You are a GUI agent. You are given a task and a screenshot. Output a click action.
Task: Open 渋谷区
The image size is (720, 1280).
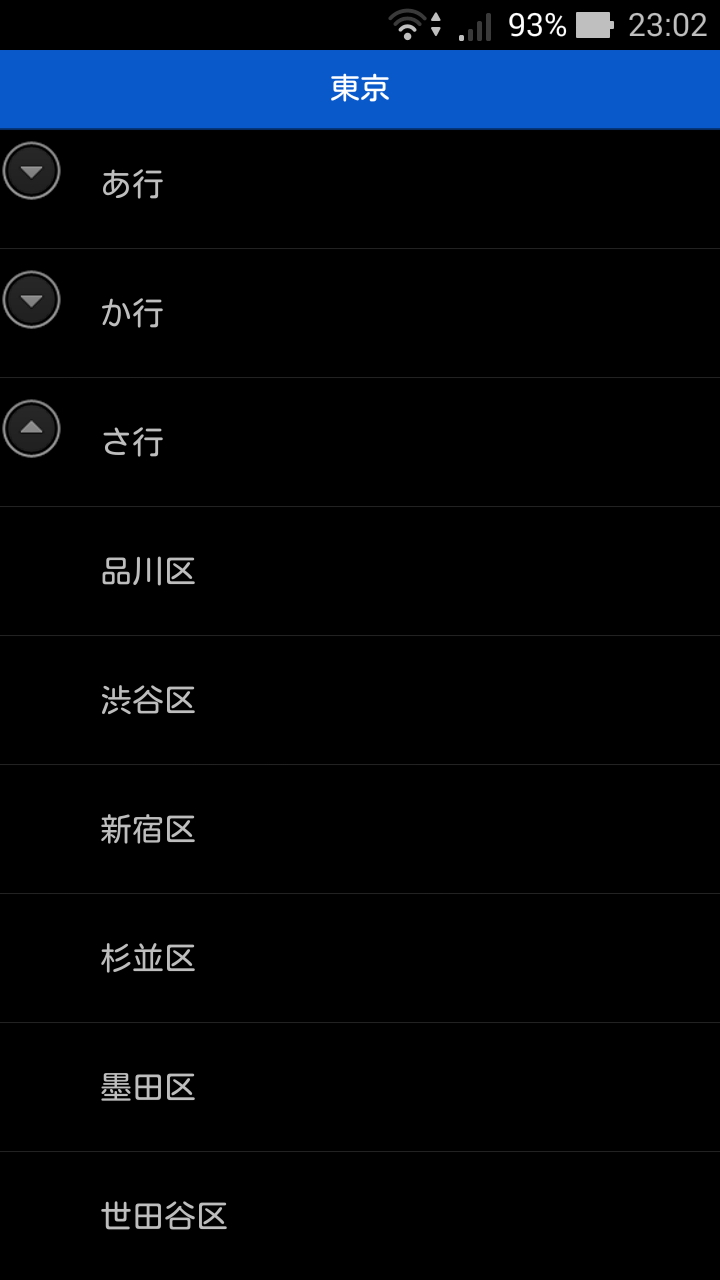point(148,701)
